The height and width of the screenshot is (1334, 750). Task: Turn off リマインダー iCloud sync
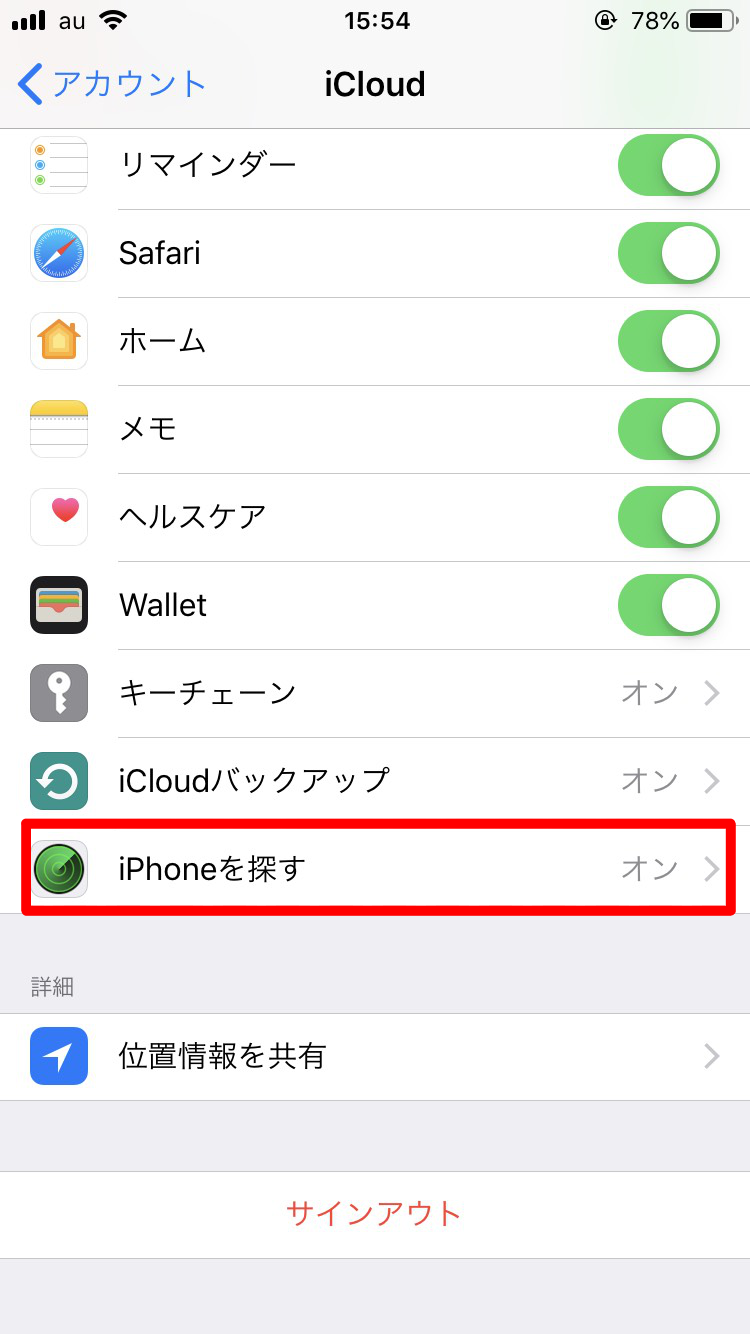(668, 165)
